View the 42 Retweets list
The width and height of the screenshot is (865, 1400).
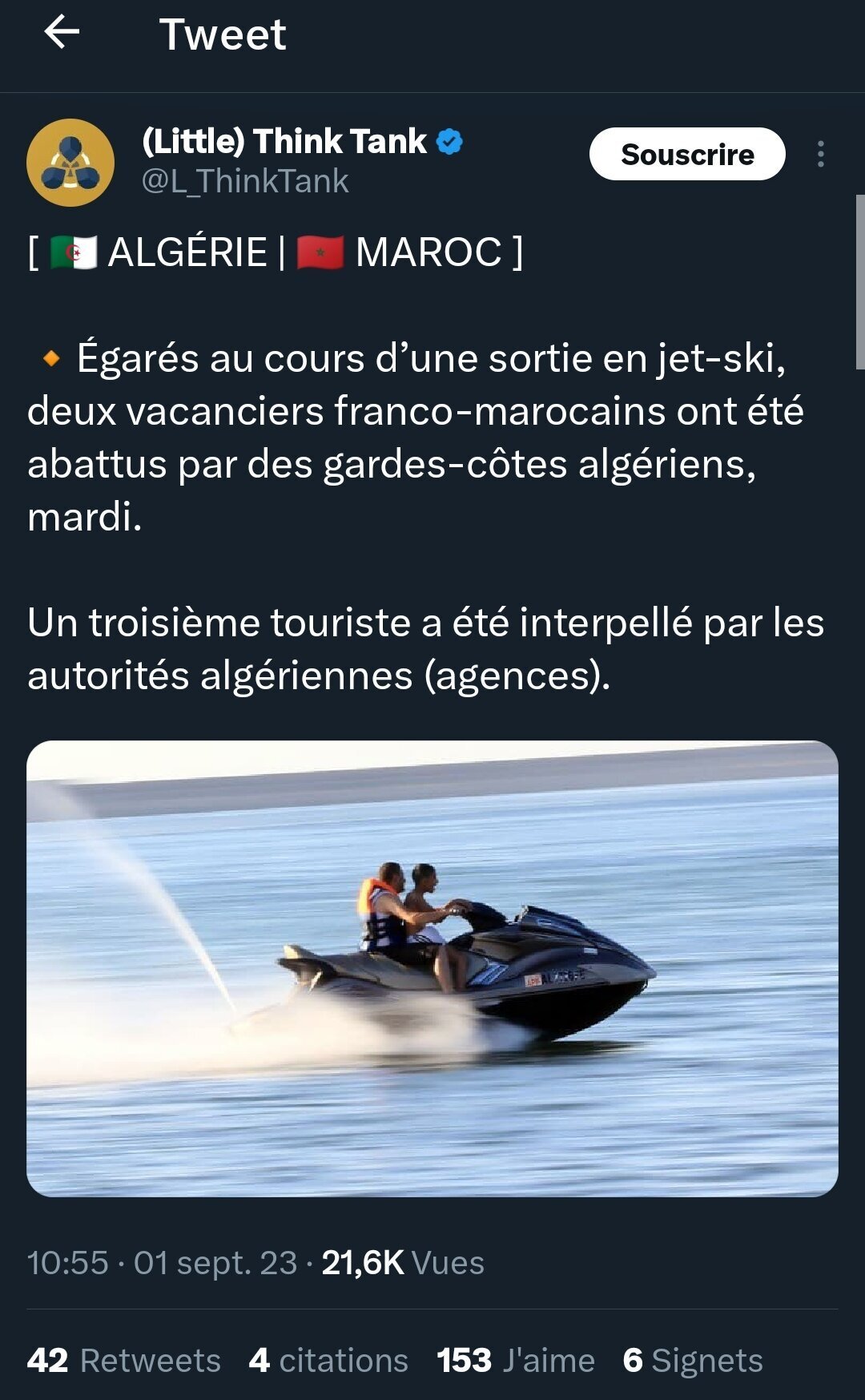pos(123,1360)
